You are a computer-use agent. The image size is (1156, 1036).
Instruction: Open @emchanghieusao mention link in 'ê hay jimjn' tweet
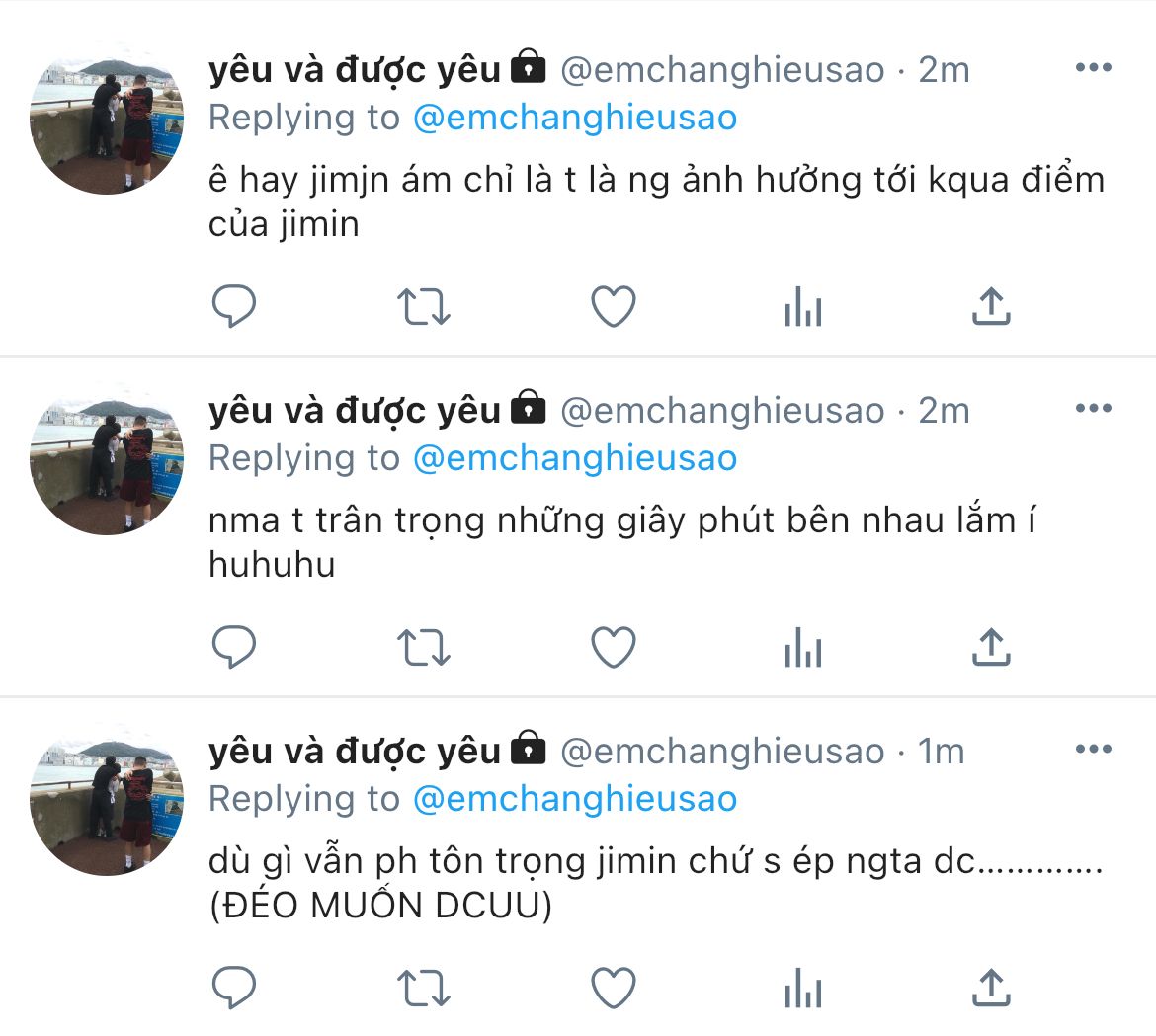[x=575, y=118]
